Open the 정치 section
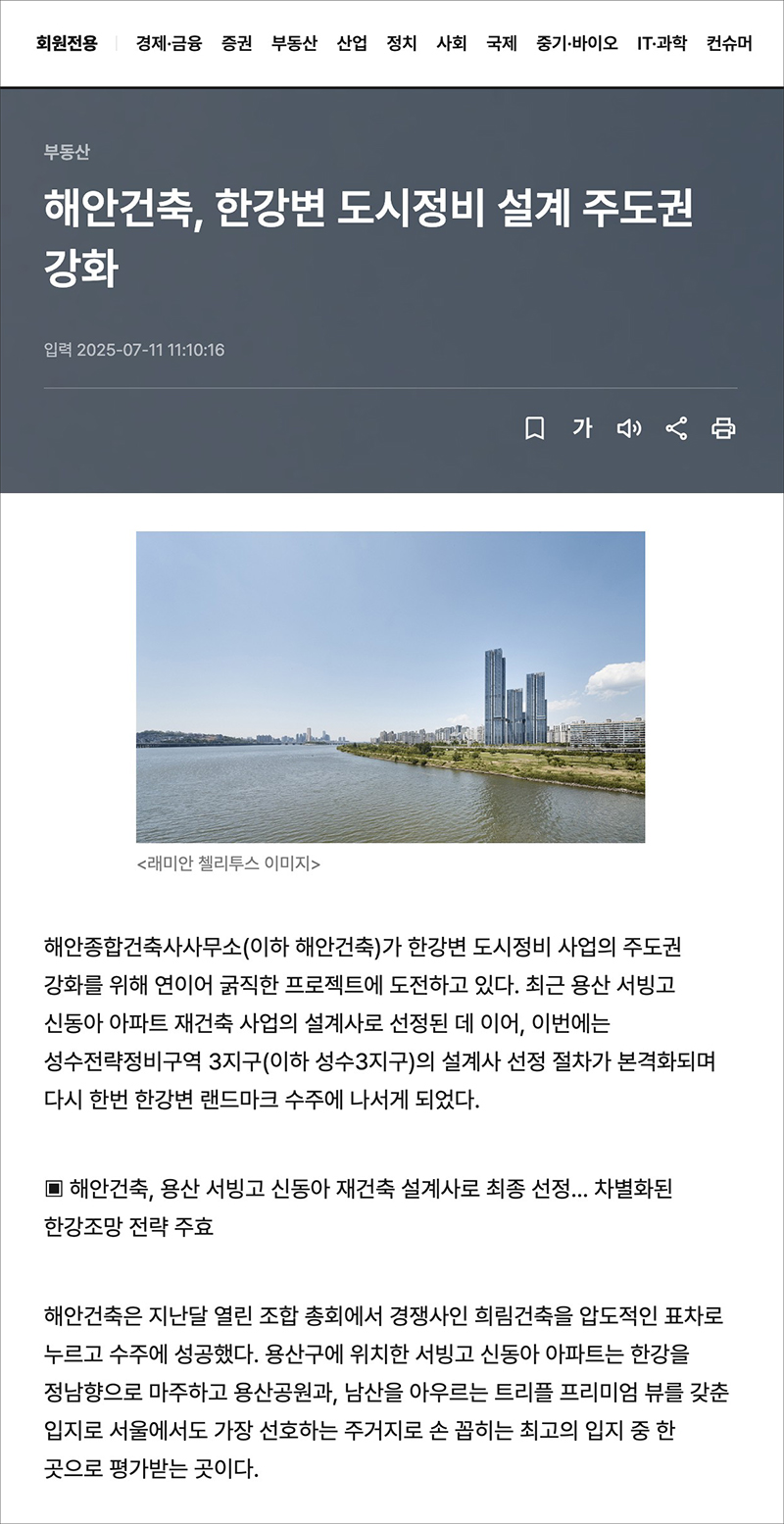Screen dimensions: 784x1524 [401, 43]
